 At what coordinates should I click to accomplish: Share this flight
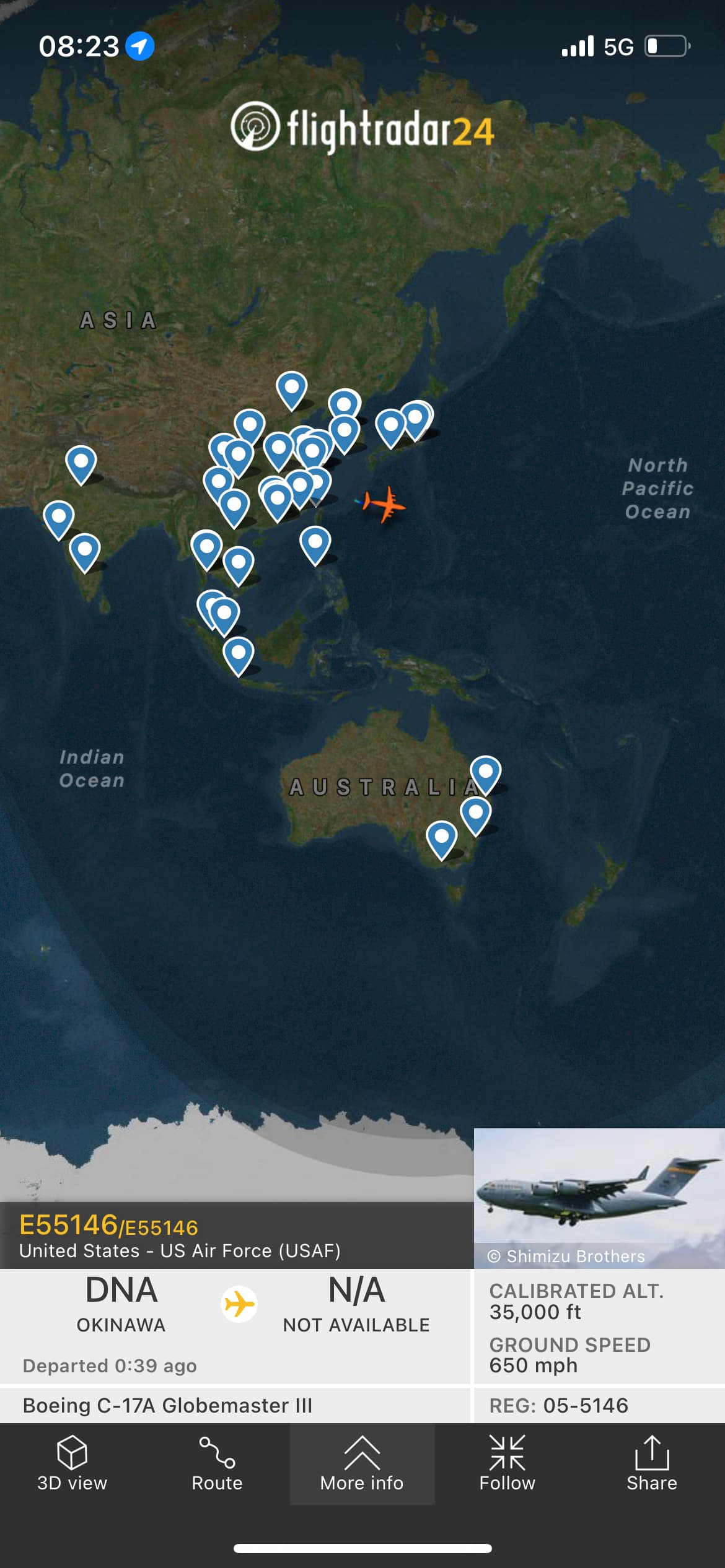click(651, 1464)
